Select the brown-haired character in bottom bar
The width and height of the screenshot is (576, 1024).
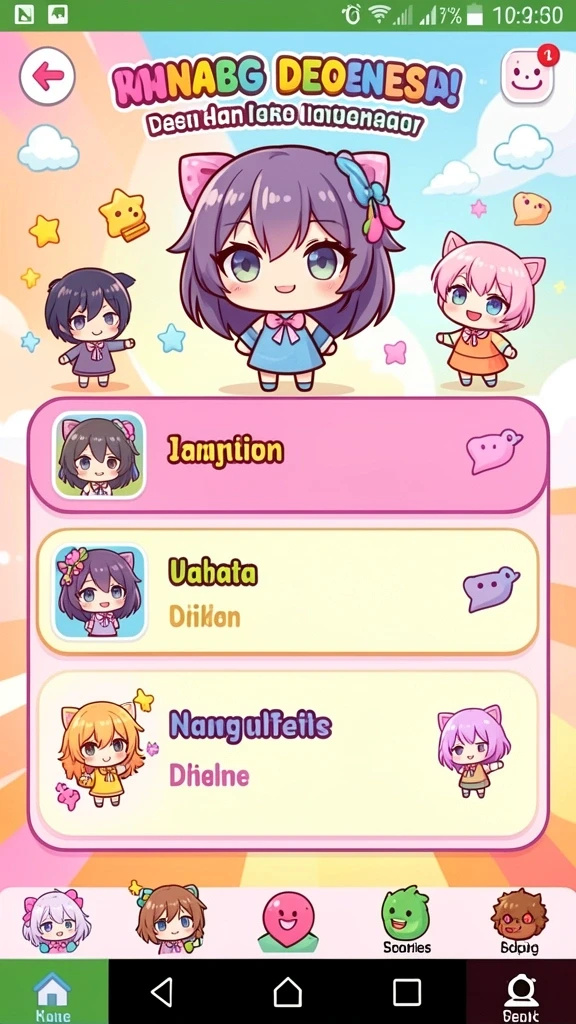pos(170,918)
